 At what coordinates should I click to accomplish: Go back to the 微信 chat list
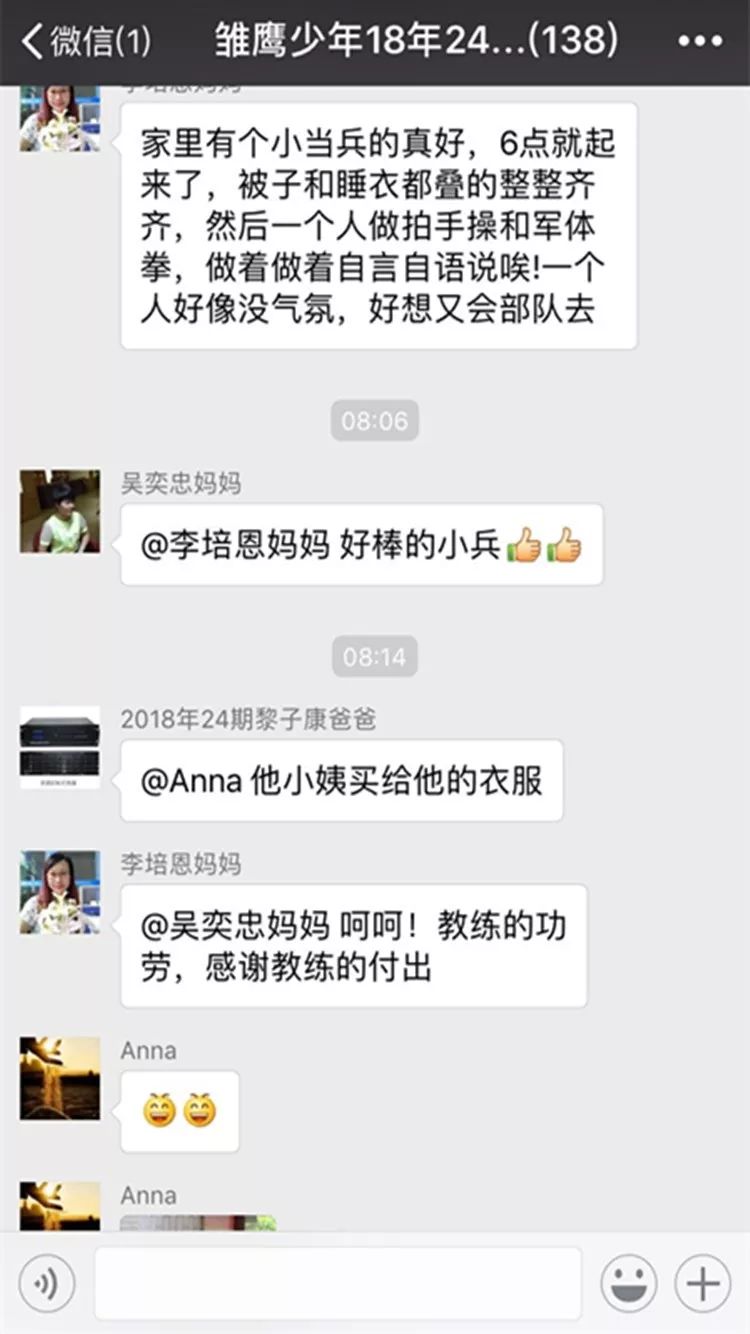(x=85, y=42)
